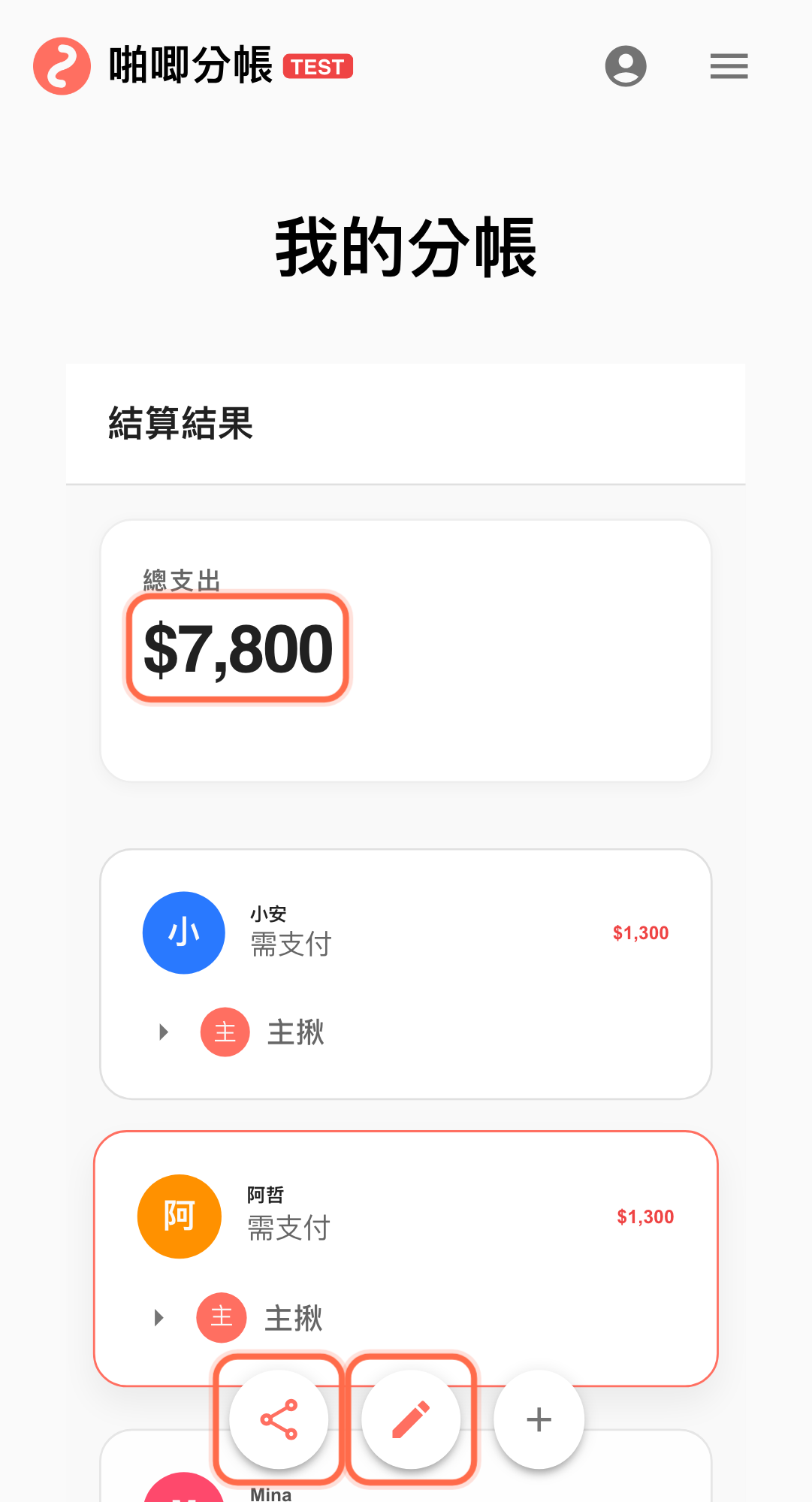This screenshot has width=812, height=1502.
Task: Expand 小安's 主揪 details
Action: 164,1032
